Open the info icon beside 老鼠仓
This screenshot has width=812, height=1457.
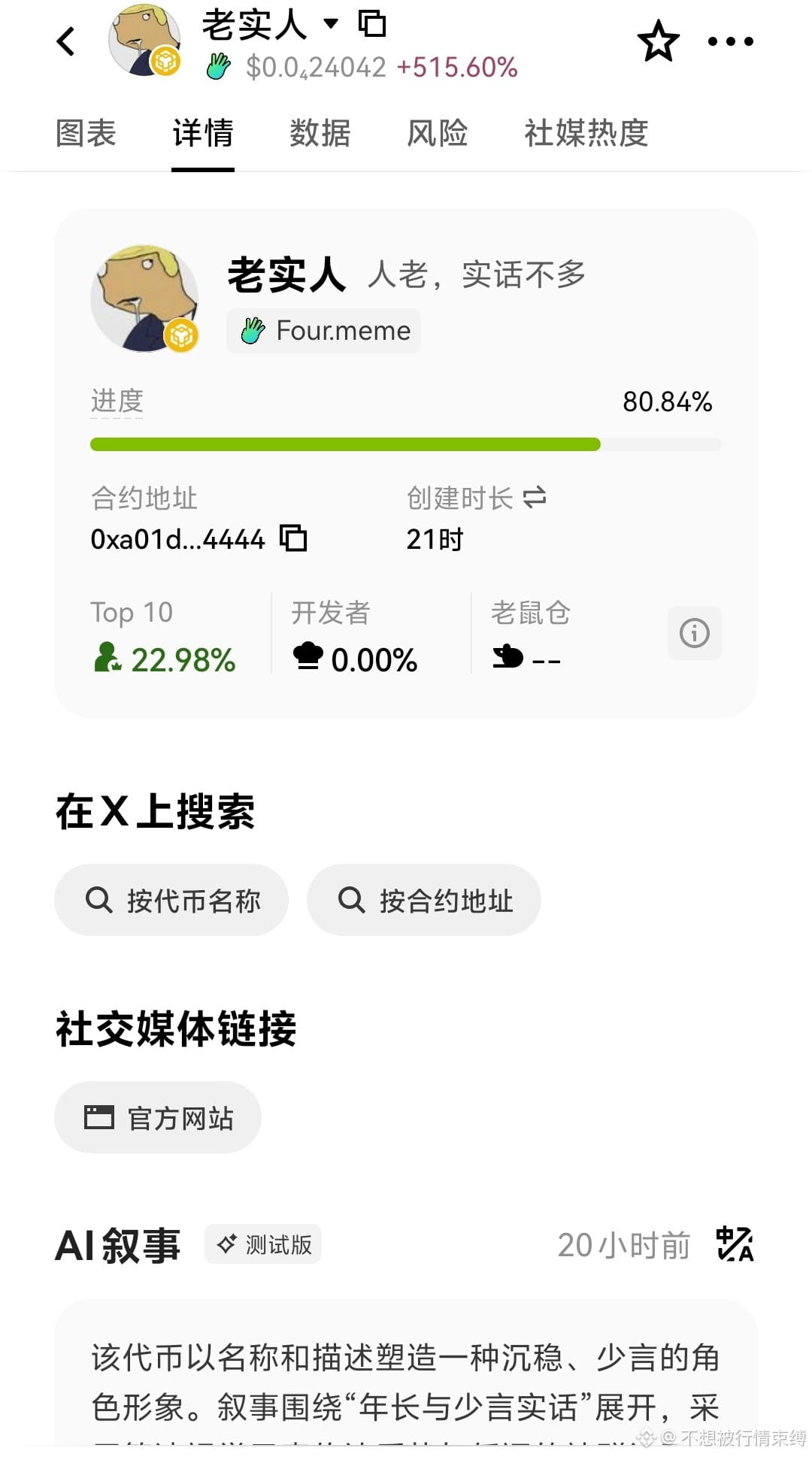pos(694,633)
